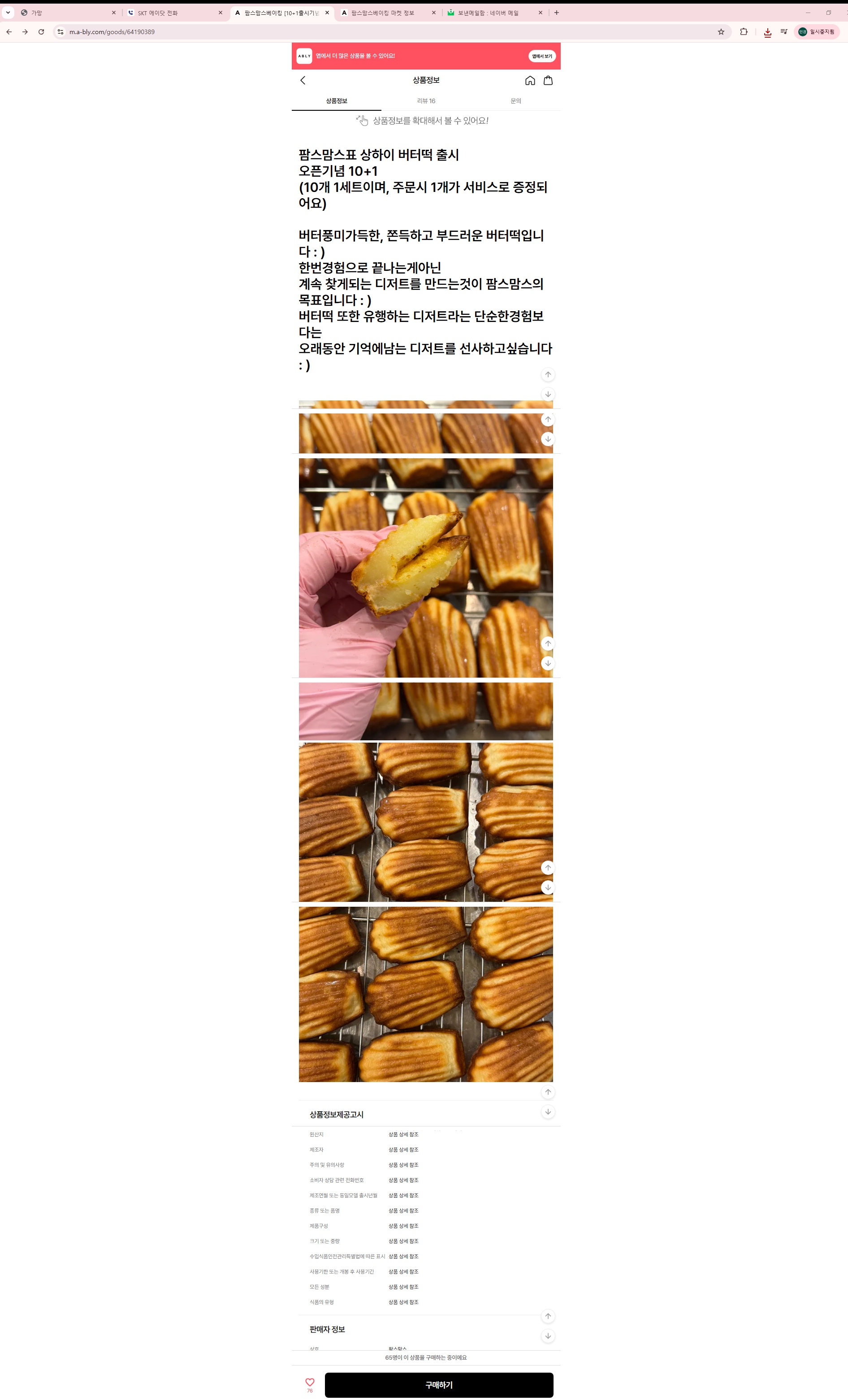This screenshot has width=848, height=1400.
Task: Open the home screen via home icon
Action: click(531, 81)
